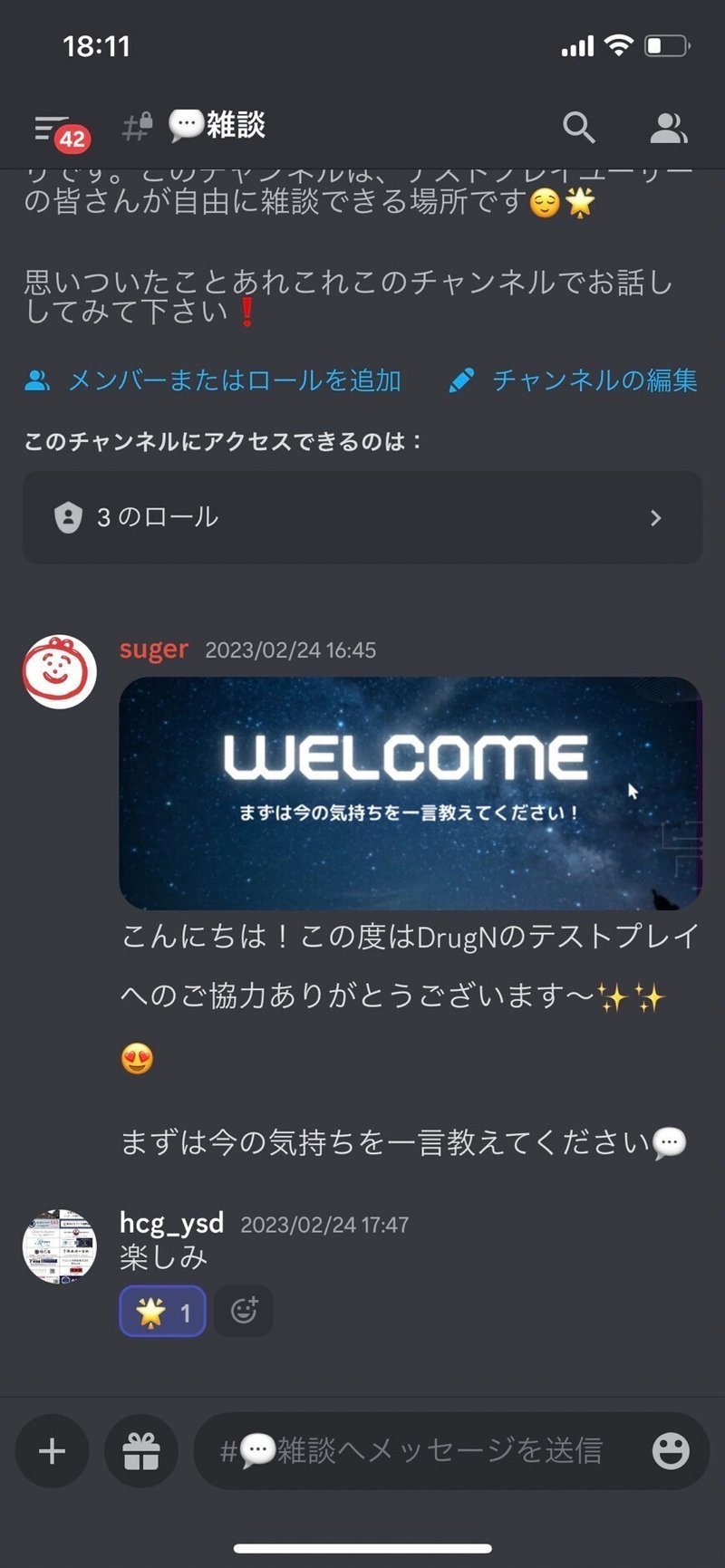
Task: Open the emoji picker
Action: click(671, 1451)
